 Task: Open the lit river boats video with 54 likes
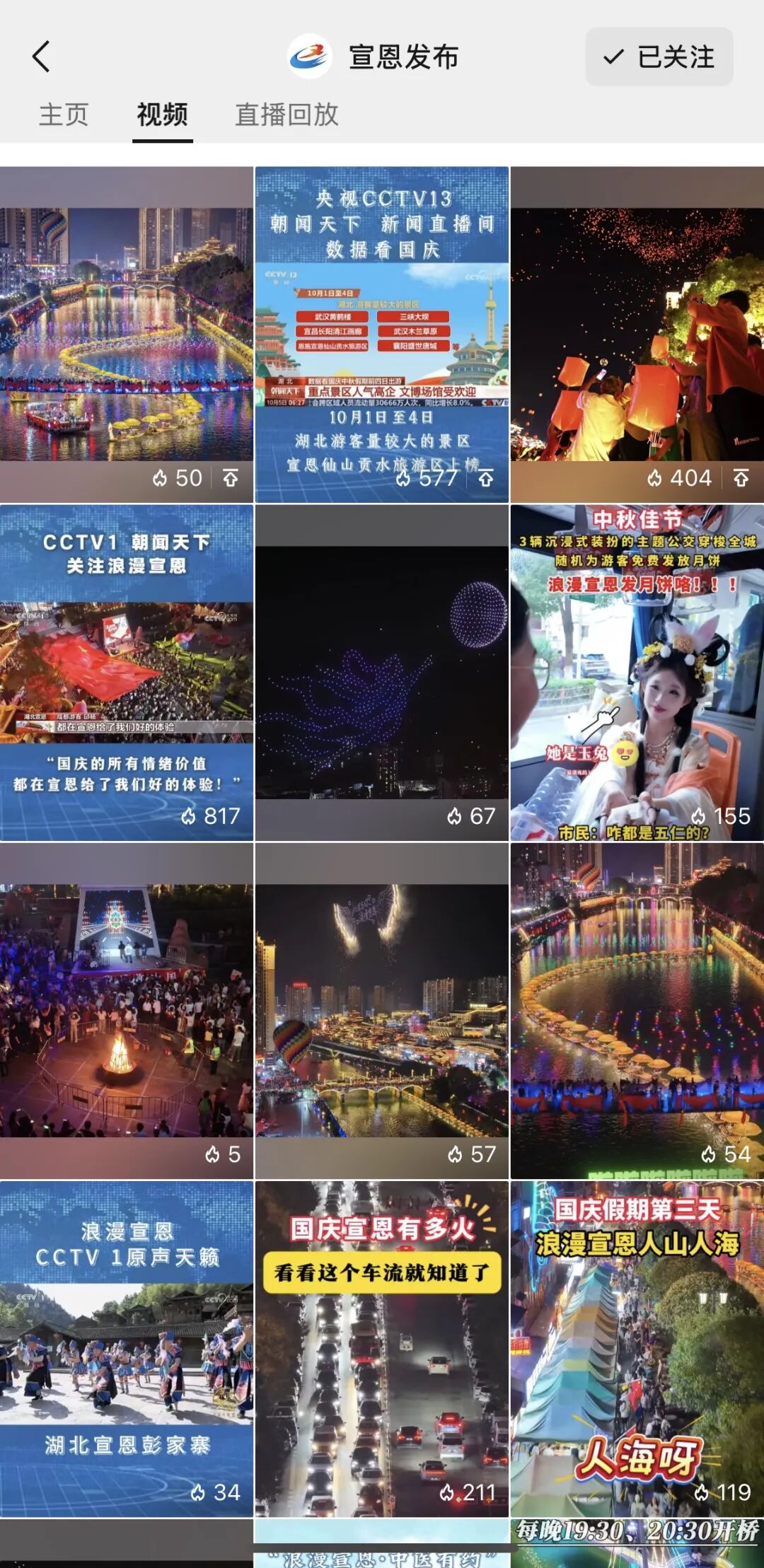coord(637,1010)
